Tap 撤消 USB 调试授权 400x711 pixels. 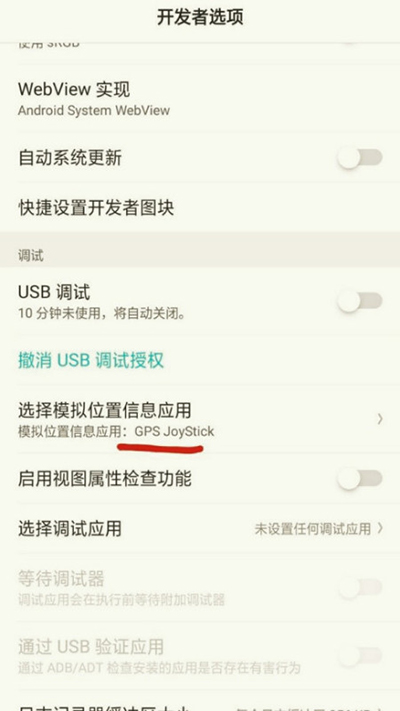(x=91, y=361)
